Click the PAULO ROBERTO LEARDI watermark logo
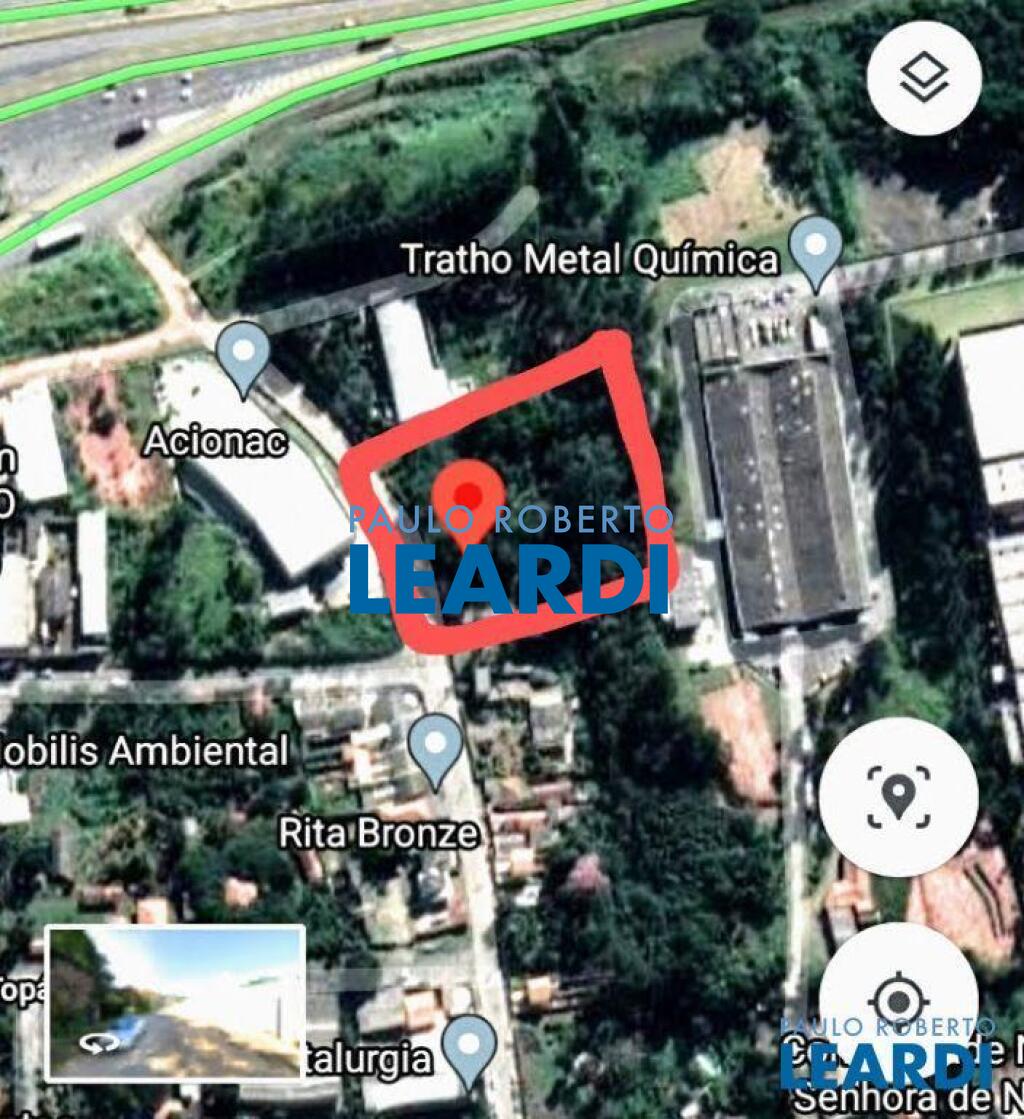 pyautogui.click(x=512, y=553)
